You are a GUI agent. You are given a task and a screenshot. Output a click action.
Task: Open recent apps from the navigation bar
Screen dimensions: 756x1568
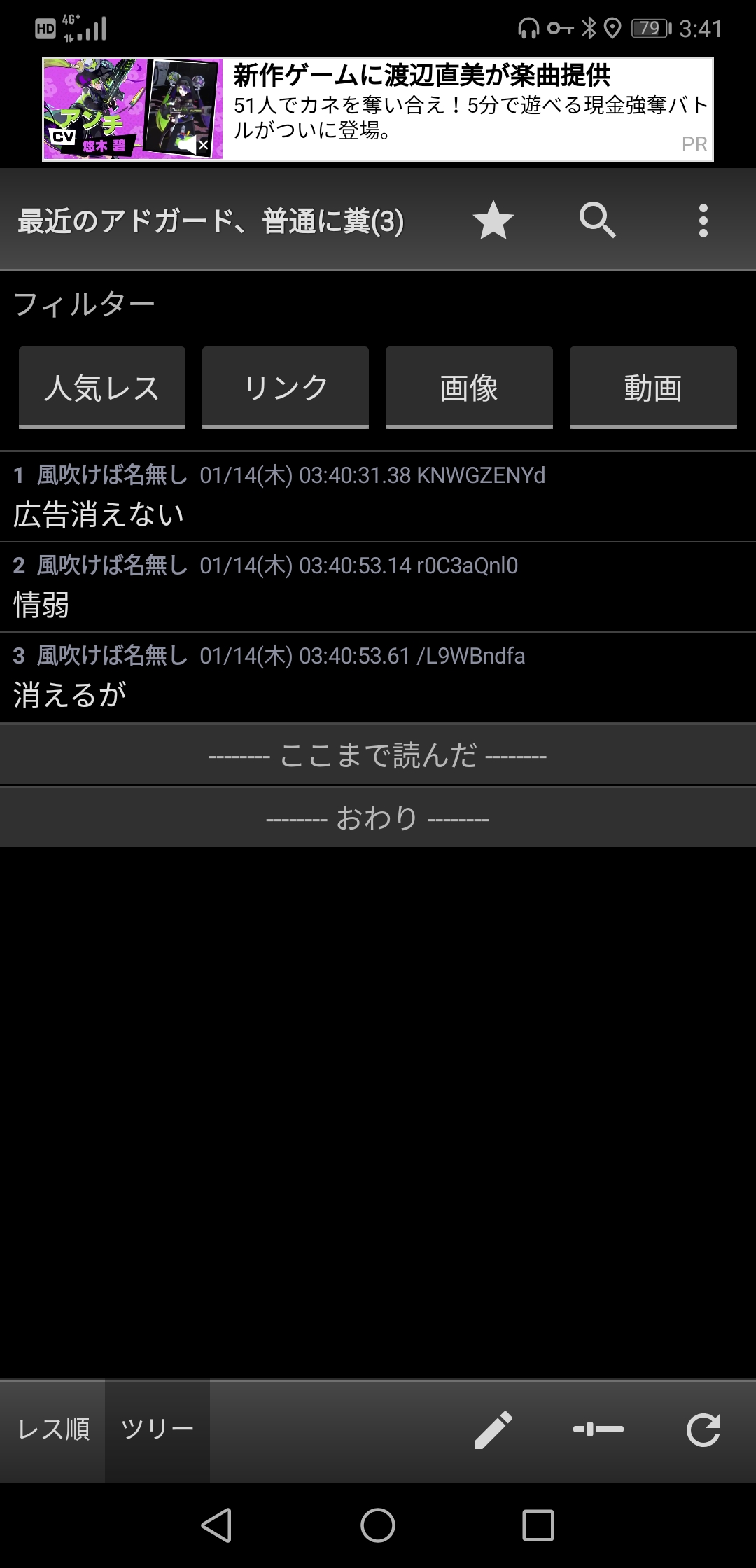click(x=538, y=1525)
